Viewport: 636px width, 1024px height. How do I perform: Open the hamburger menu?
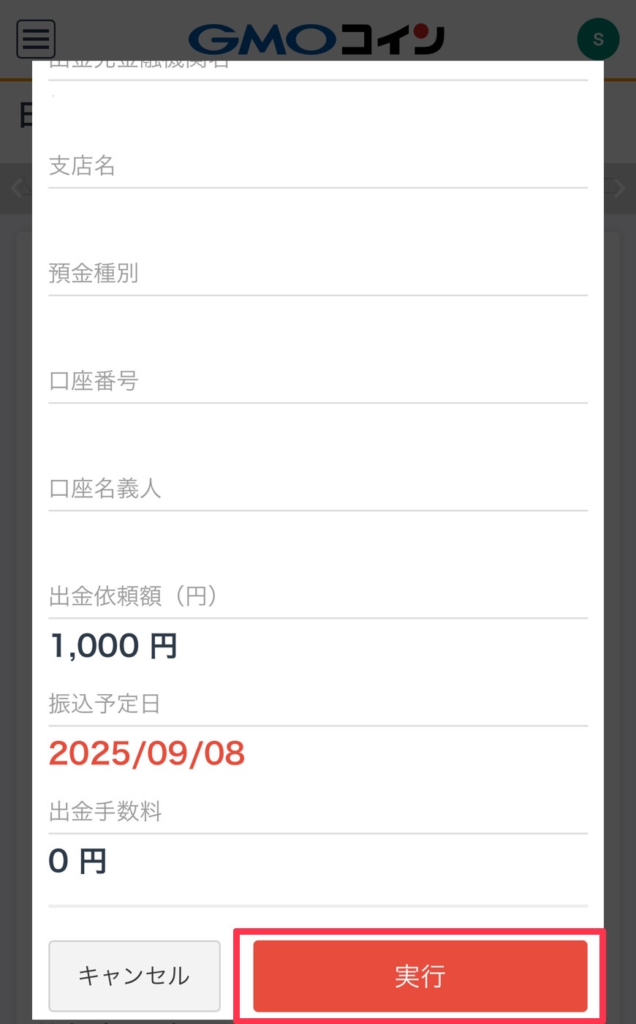pyautogui.click(x=36, y=39)
